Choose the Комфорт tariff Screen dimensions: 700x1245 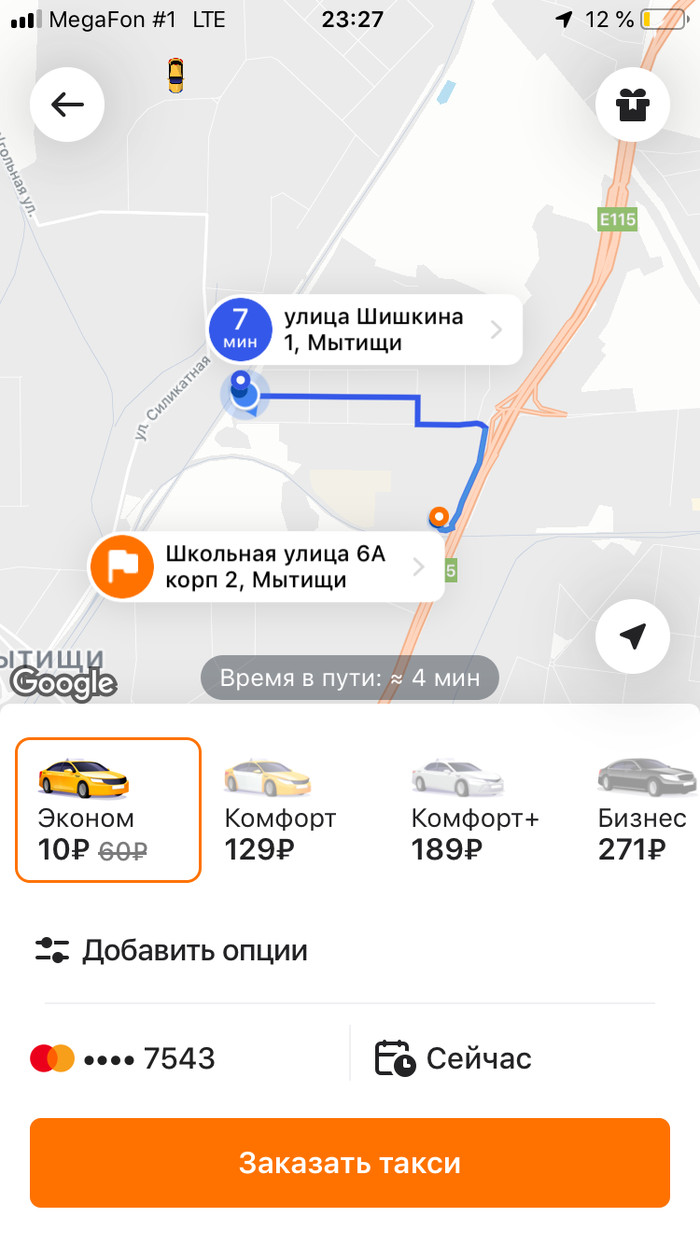280,810
